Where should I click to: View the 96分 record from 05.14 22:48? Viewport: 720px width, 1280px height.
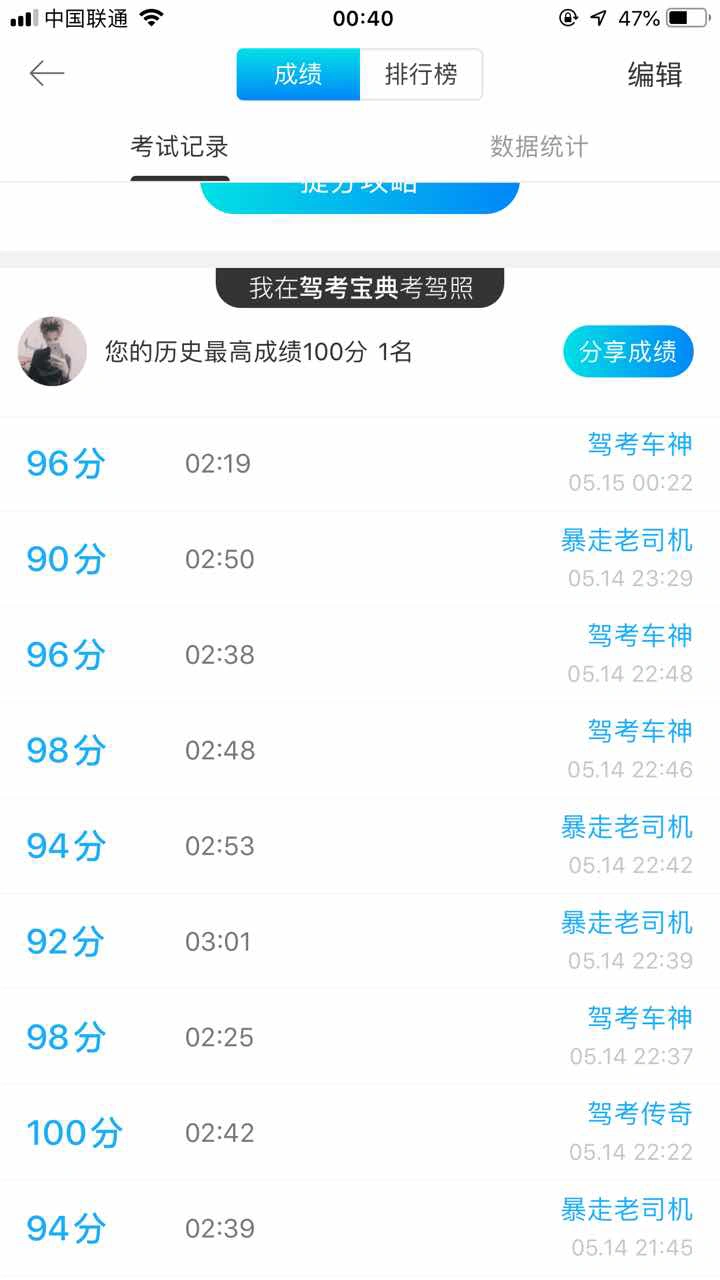360,655
